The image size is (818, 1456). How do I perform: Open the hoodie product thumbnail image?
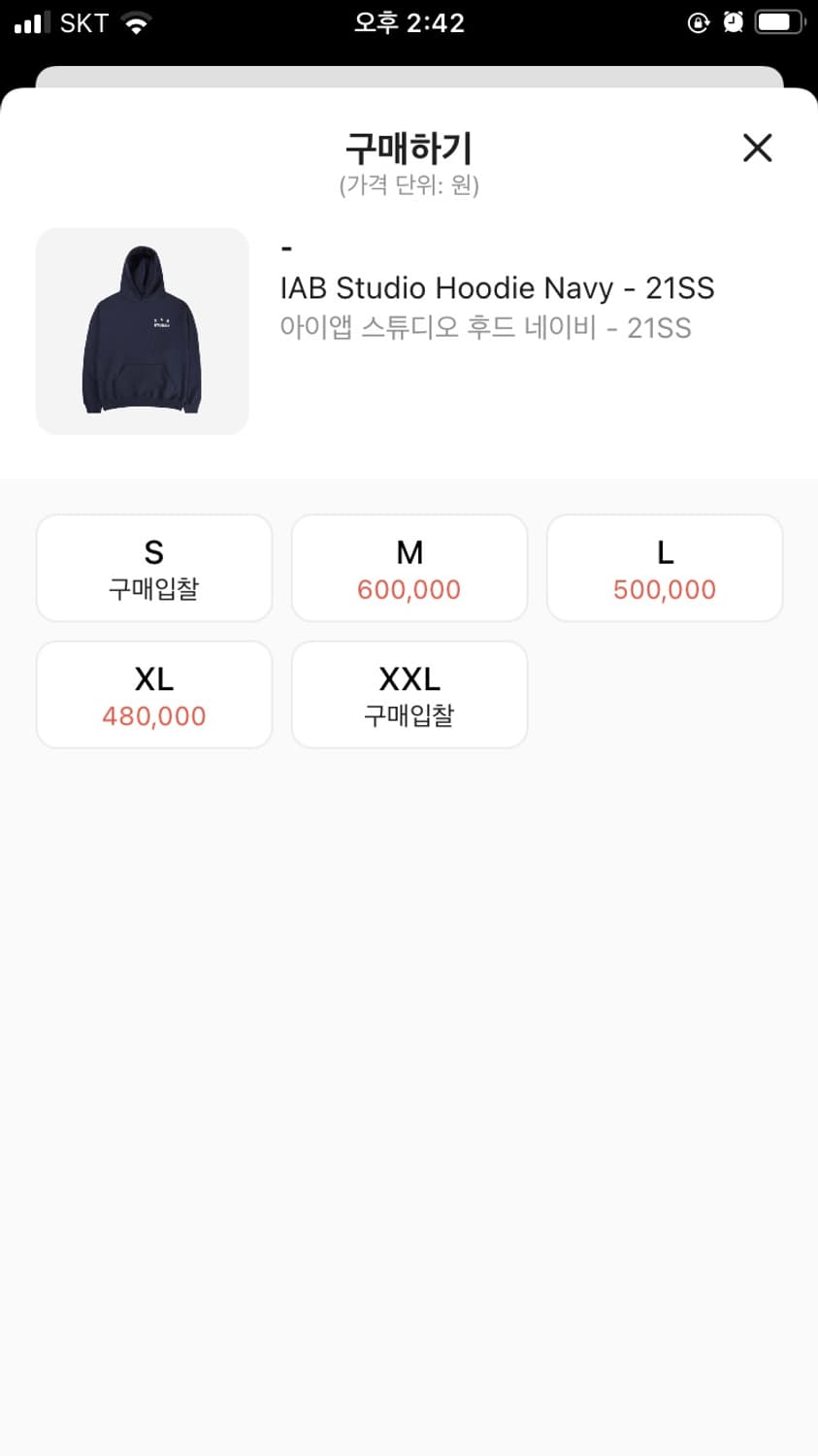(142, 330)
